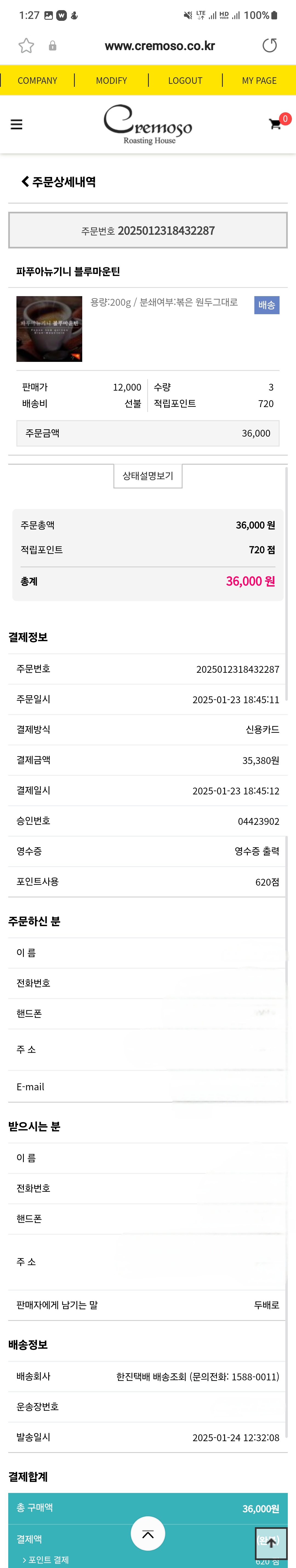This screenshot has height=1568, width=296.
Task: Track delivery via 한진택배 배송조회
Action: coord(151,1376)
